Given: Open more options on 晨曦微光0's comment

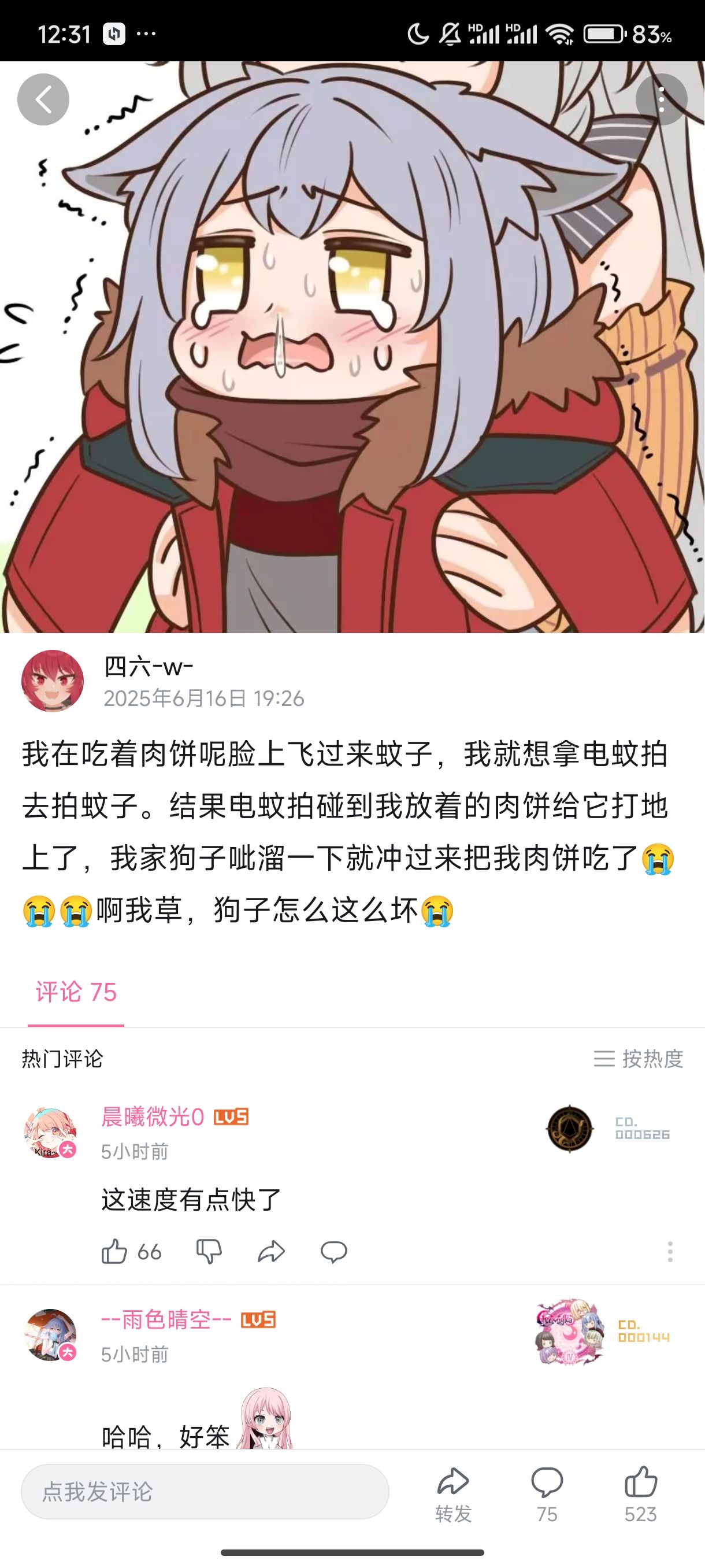Looking at the screenshot, I should 670,1252.
